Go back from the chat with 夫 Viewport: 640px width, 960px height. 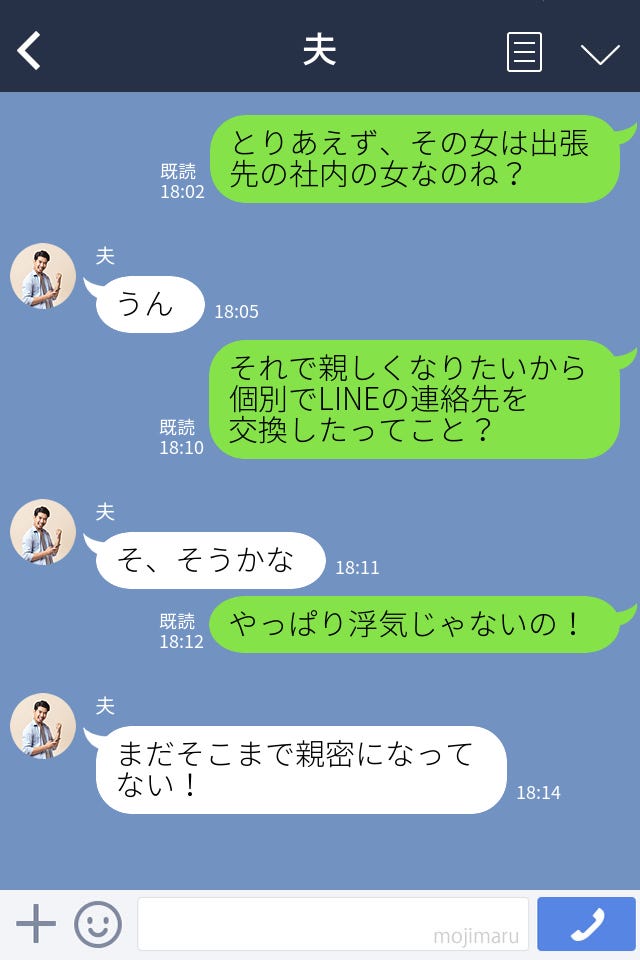coord(30,51)
